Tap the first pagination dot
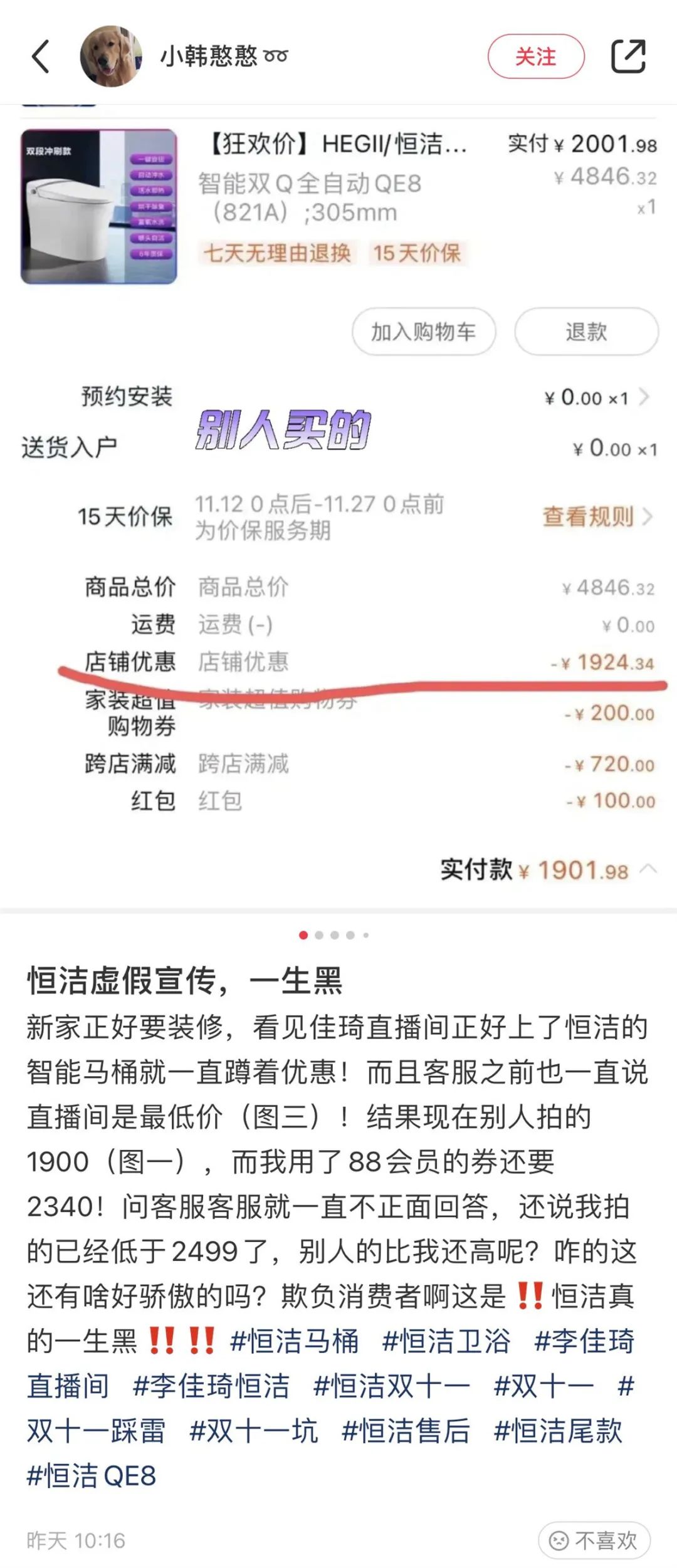Viewport: 677px width, 1568px height. coord(304,934)
